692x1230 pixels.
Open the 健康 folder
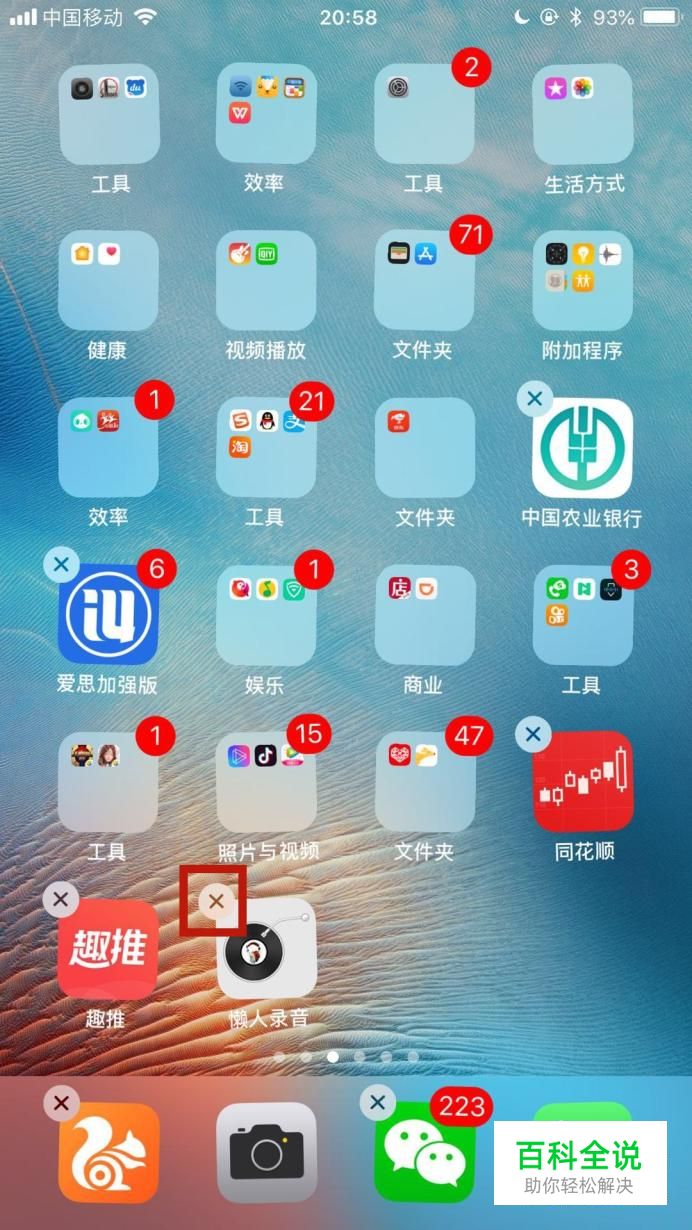pos(108,281)
